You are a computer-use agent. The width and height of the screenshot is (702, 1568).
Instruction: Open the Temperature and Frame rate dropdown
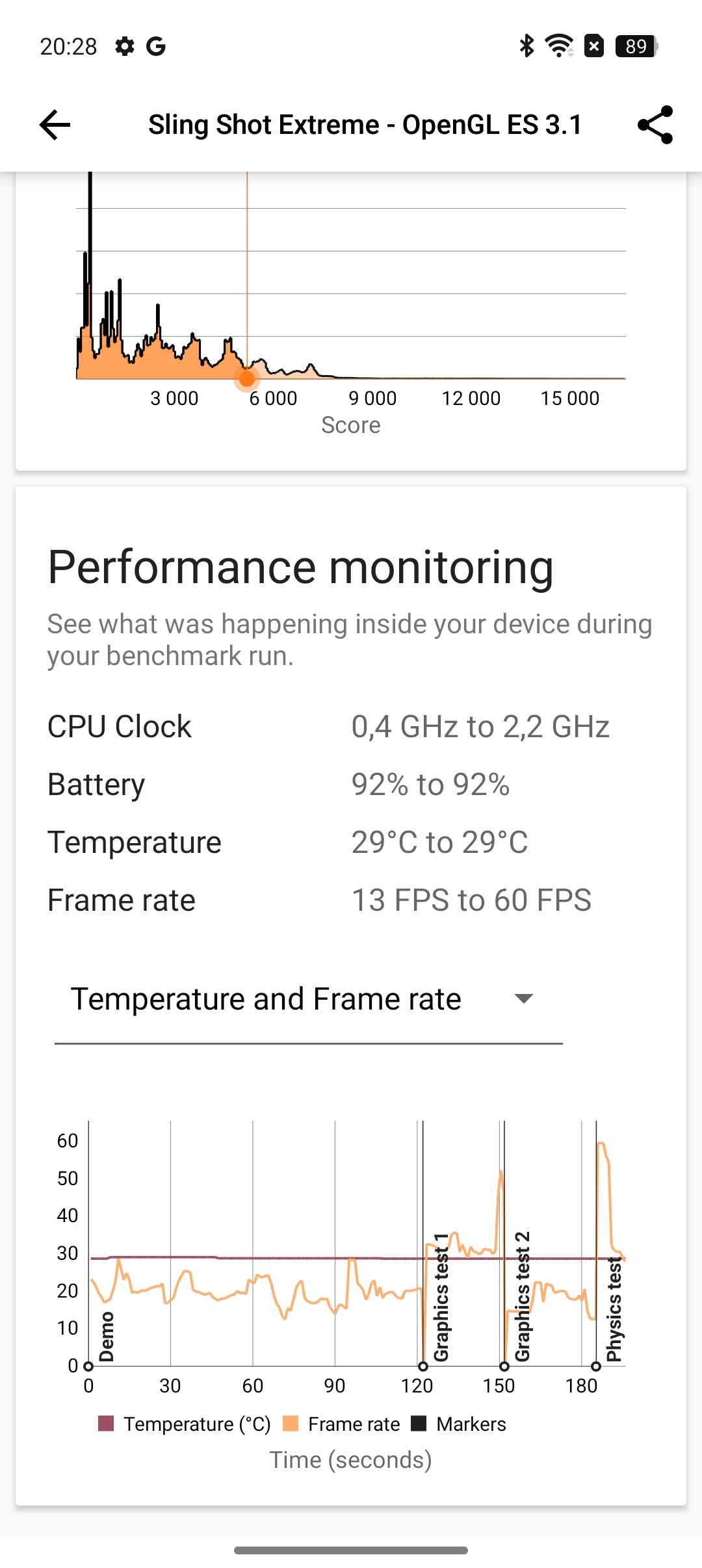[x=308, y=999]
